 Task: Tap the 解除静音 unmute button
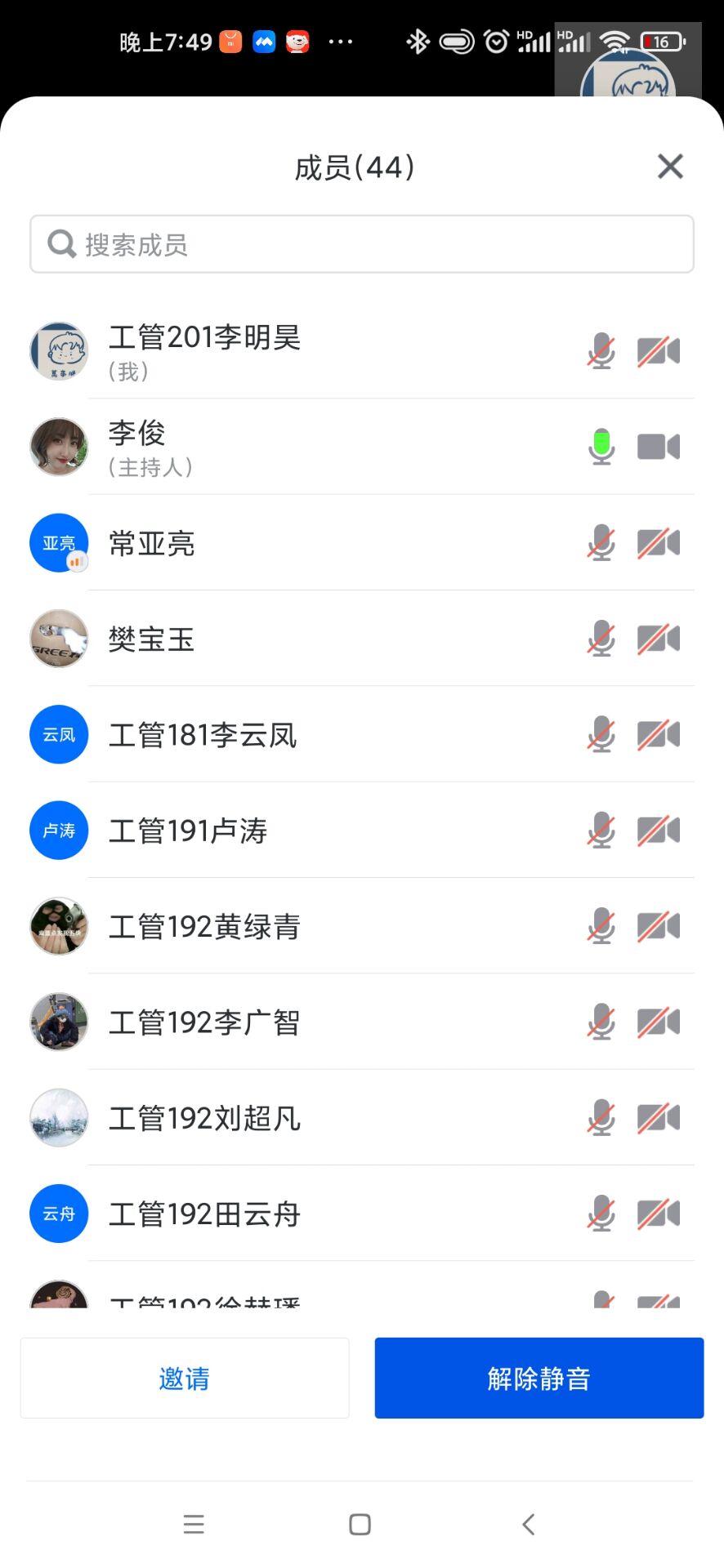(x=539, y=1378)
